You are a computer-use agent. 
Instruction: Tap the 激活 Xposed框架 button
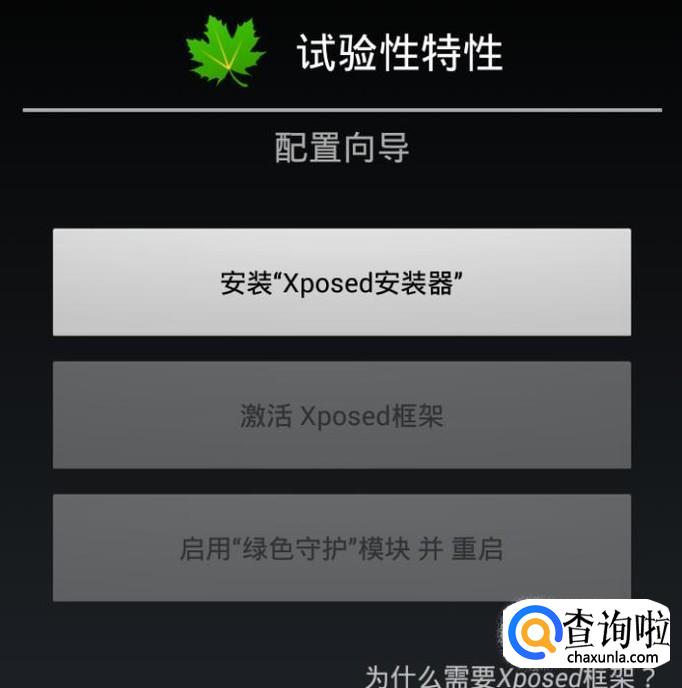coord(341,416)
